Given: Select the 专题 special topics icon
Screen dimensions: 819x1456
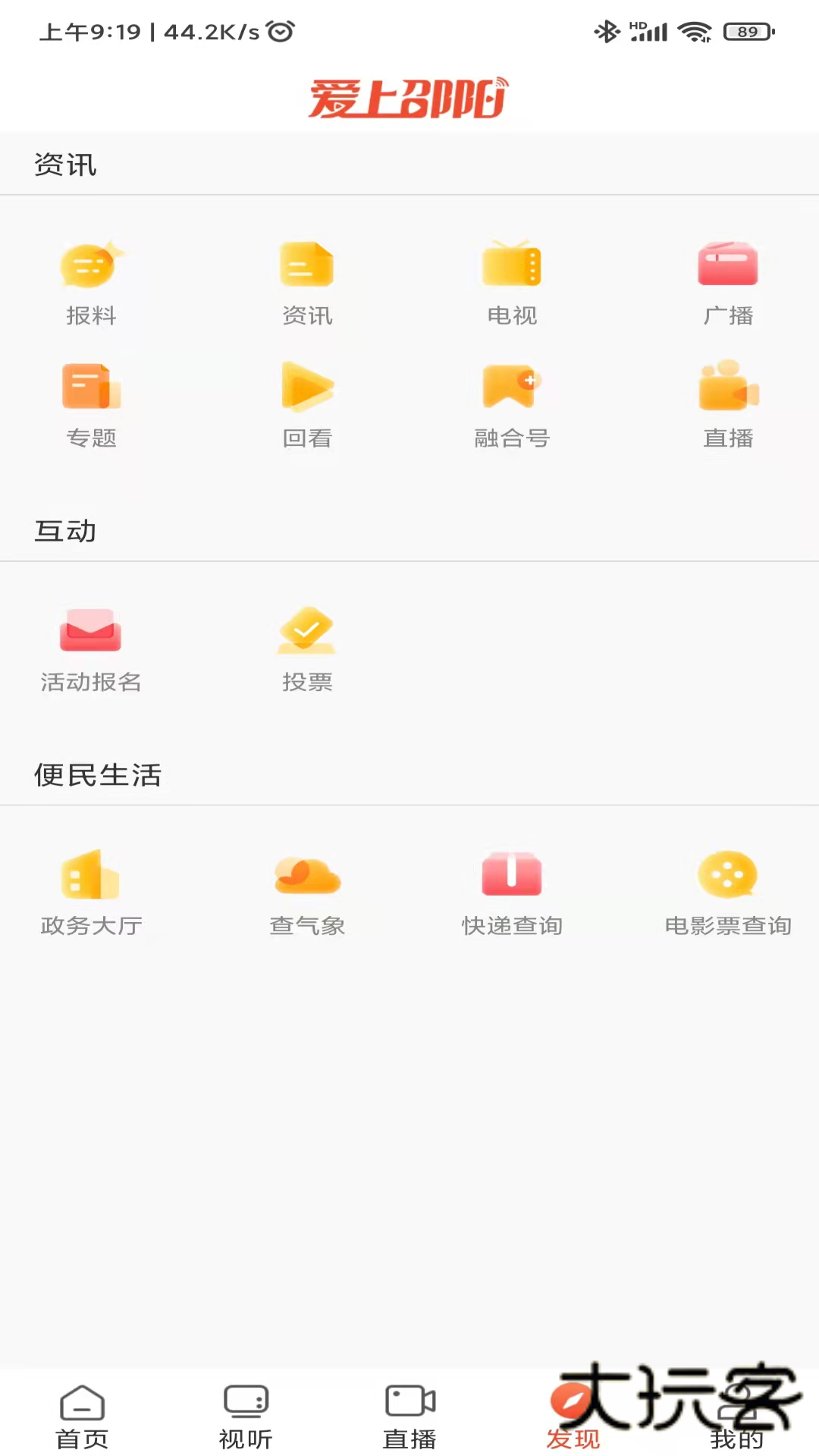Looking at the screenshot, I should click(x=90, y=402).
